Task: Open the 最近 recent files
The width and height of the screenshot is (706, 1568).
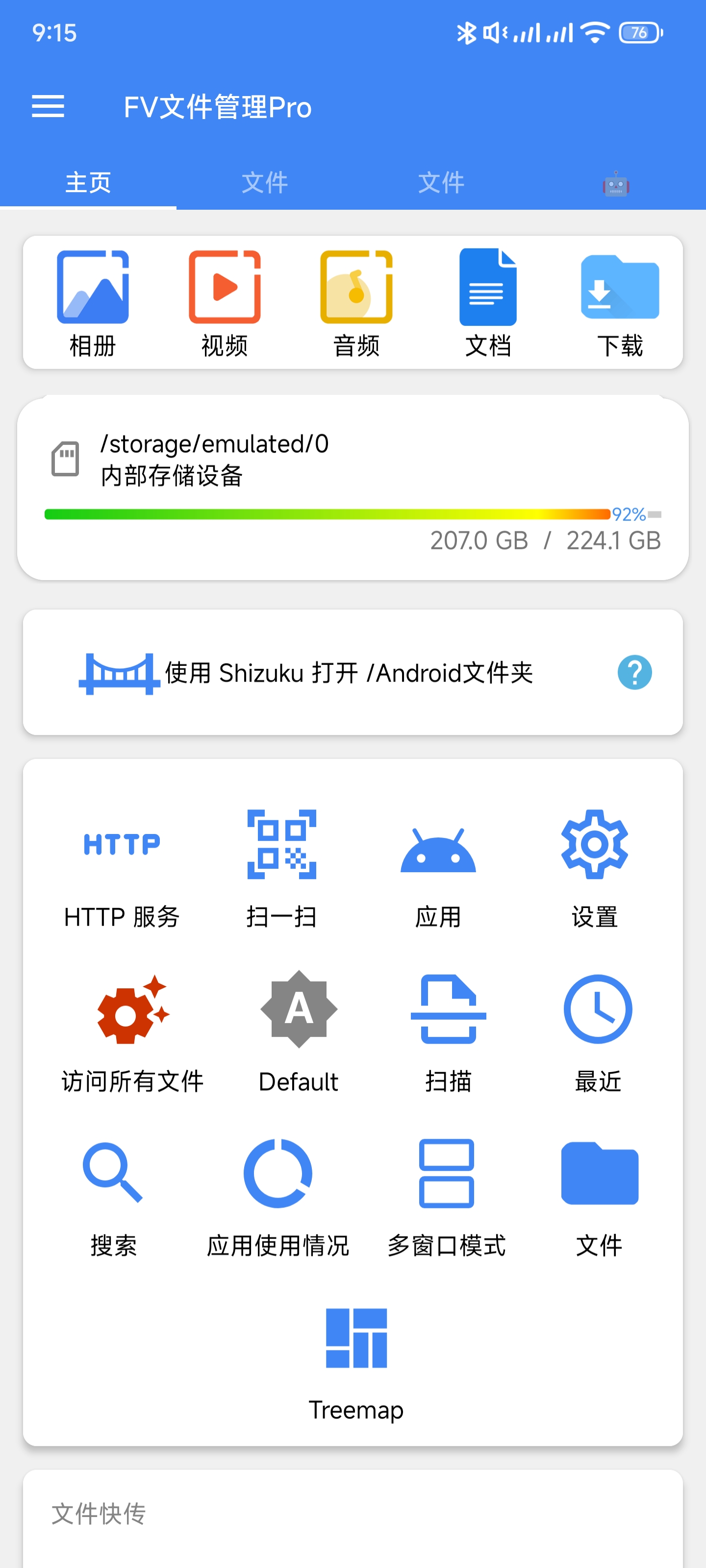Action: [x=598, y=1032]
